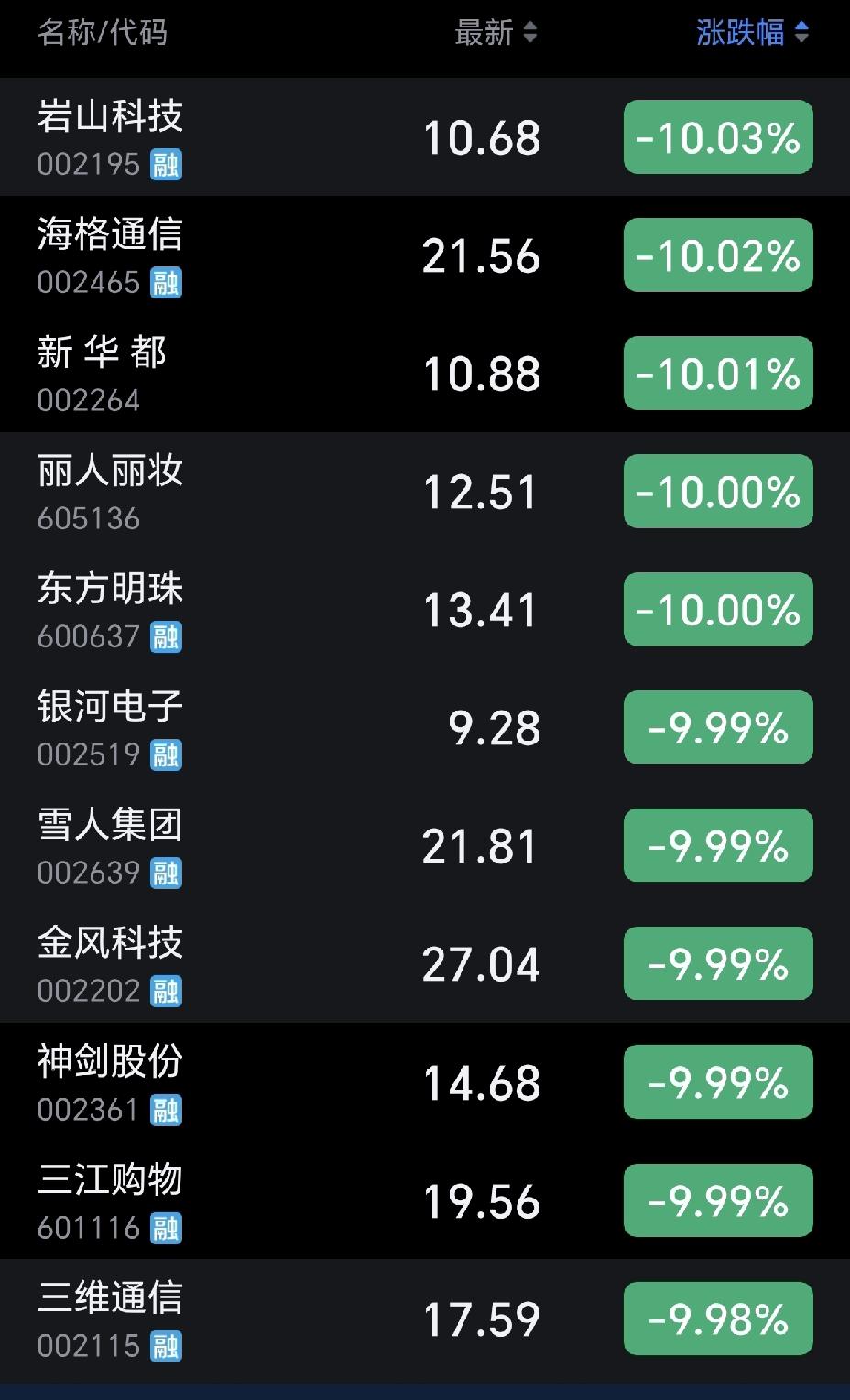This screenshot has height=1400, width=850.
Task: Tap the green -10.00% badge of 东方明珠
Action: tap(717, 609)
